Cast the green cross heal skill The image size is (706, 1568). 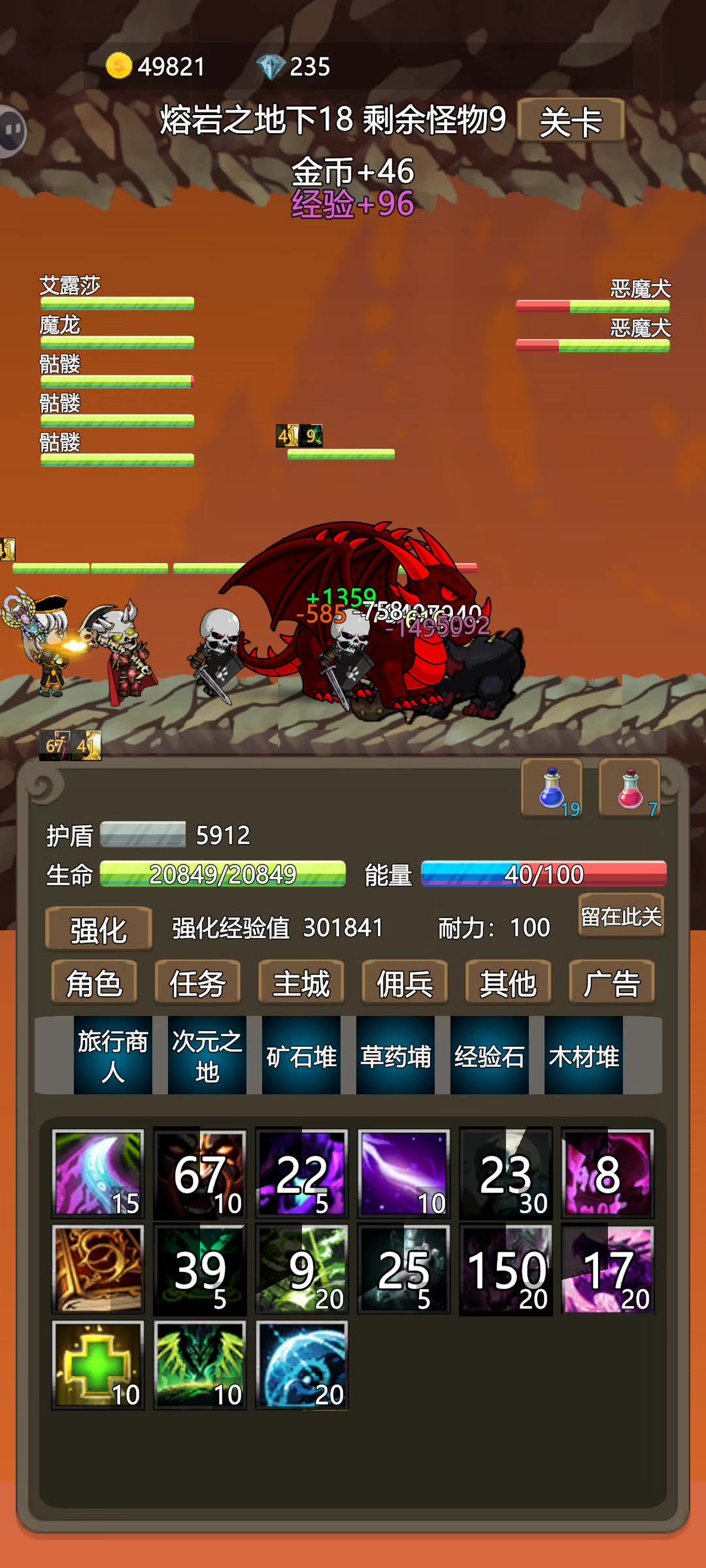tap(98, 1365)
